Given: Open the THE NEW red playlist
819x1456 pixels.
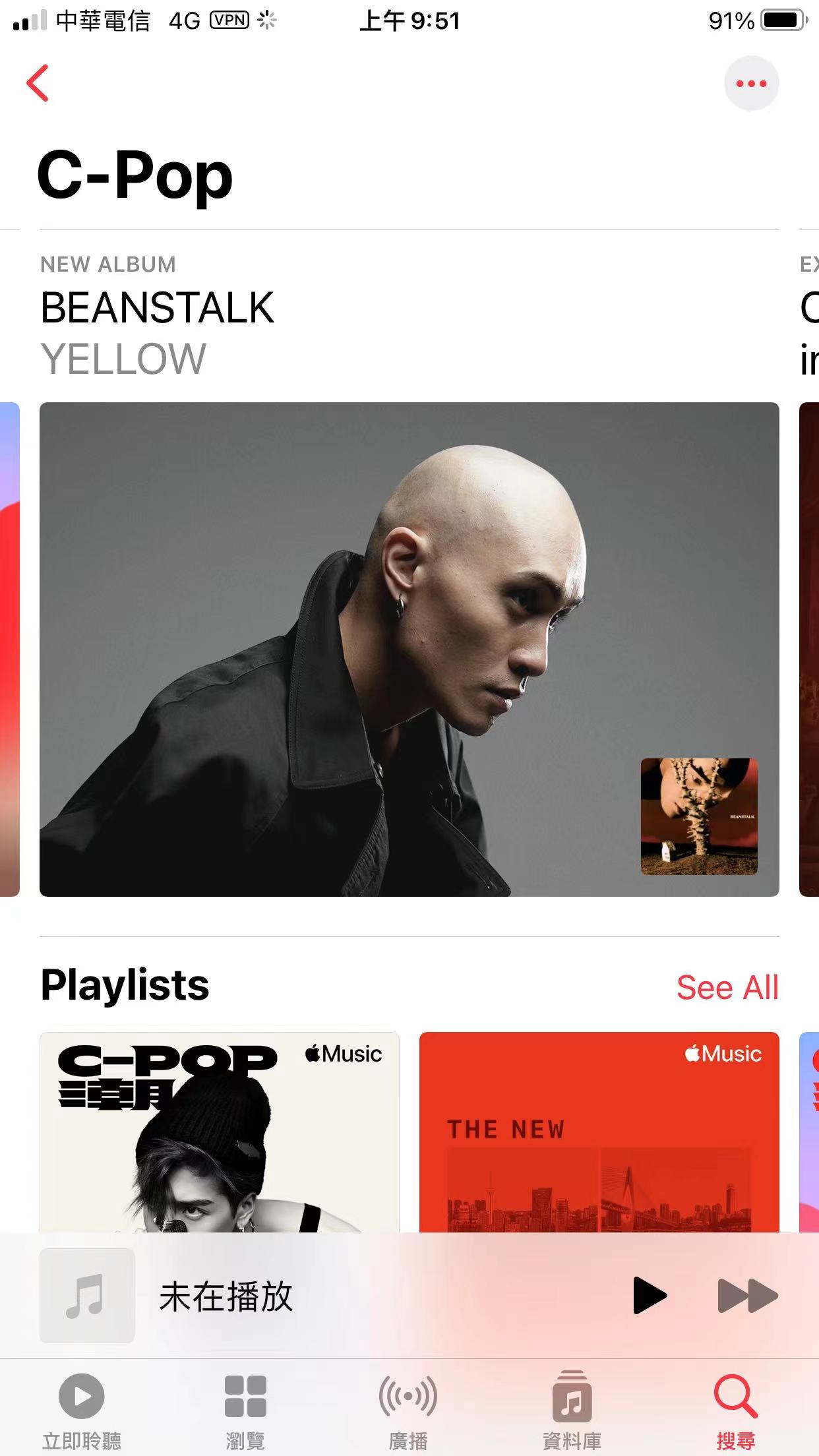Looking at the screenshot, I should [599, 1132].
